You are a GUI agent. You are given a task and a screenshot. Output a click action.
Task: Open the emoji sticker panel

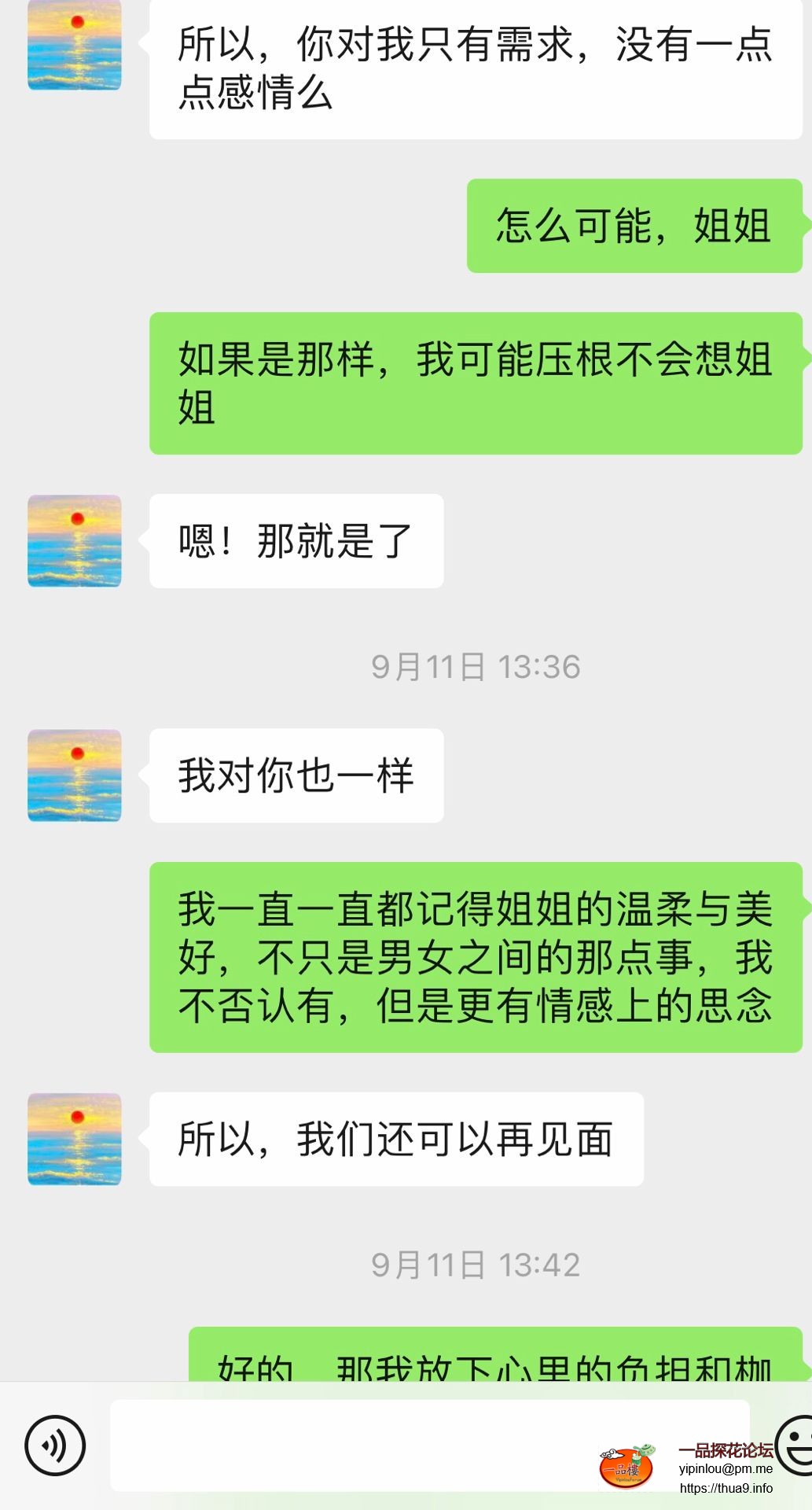795,1445
